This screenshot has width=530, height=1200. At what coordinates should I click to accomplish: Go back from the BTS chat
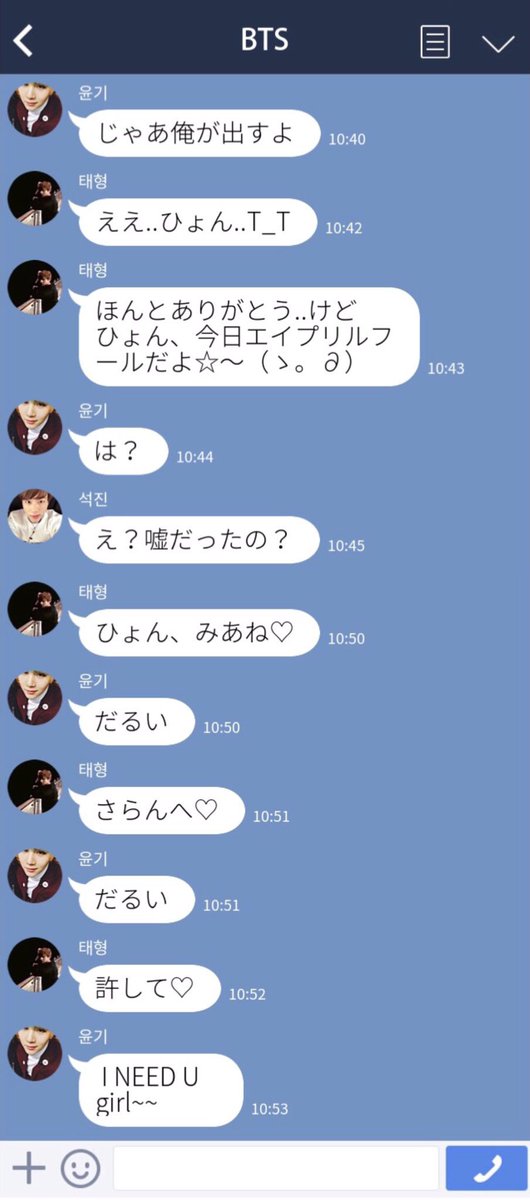click(24, 41)
